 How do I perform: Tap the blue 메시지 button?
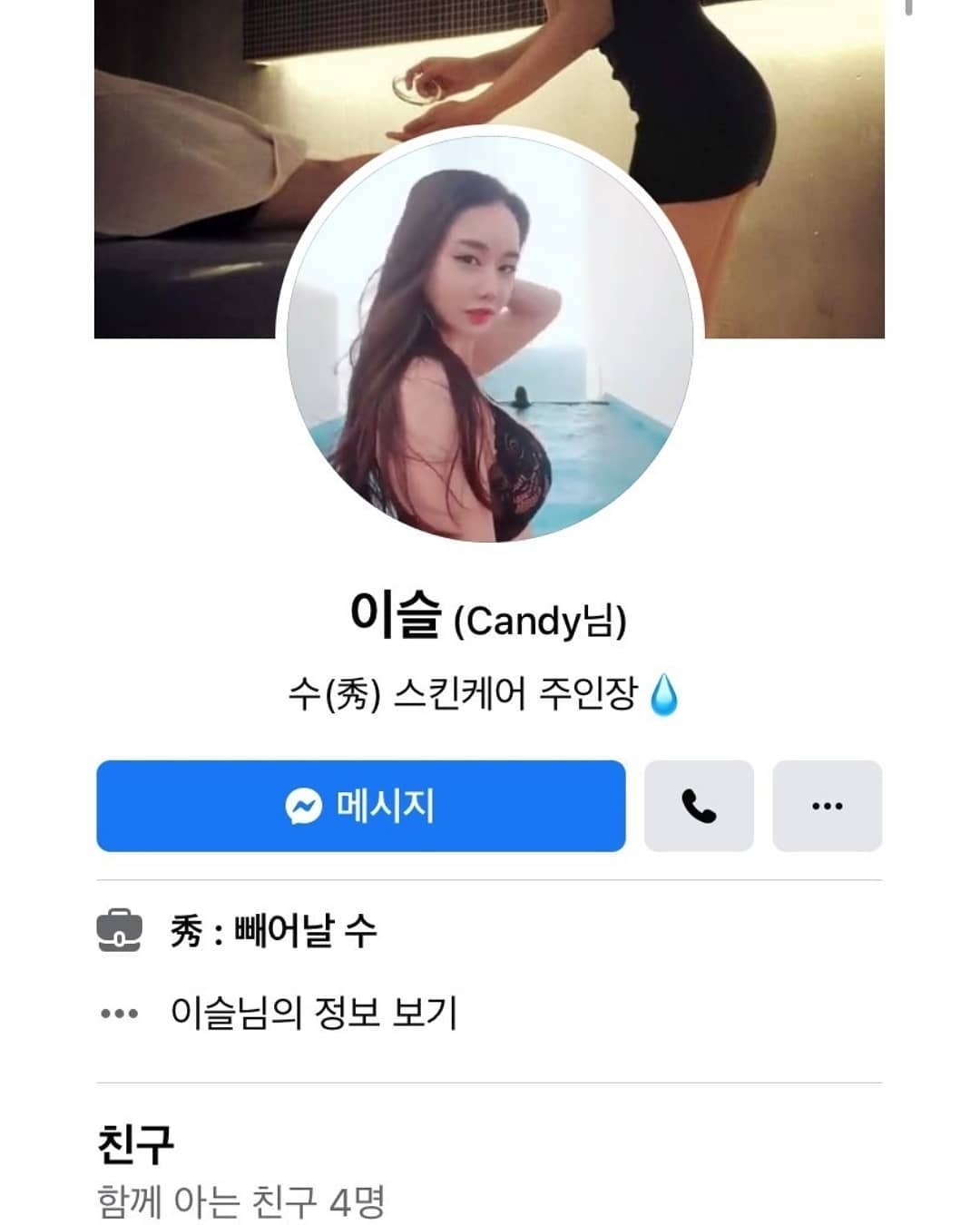coord(360,806)
